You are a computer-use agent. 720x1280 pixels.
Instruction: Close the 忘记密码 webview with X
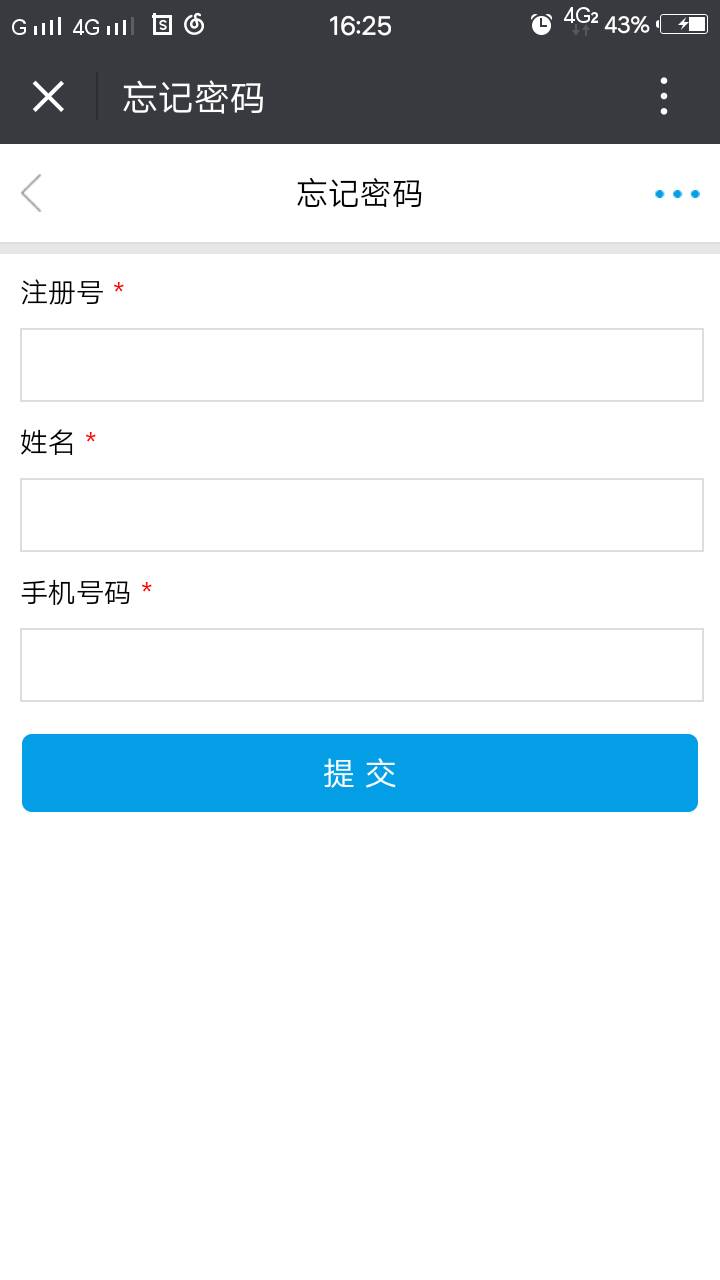[48, 97]
